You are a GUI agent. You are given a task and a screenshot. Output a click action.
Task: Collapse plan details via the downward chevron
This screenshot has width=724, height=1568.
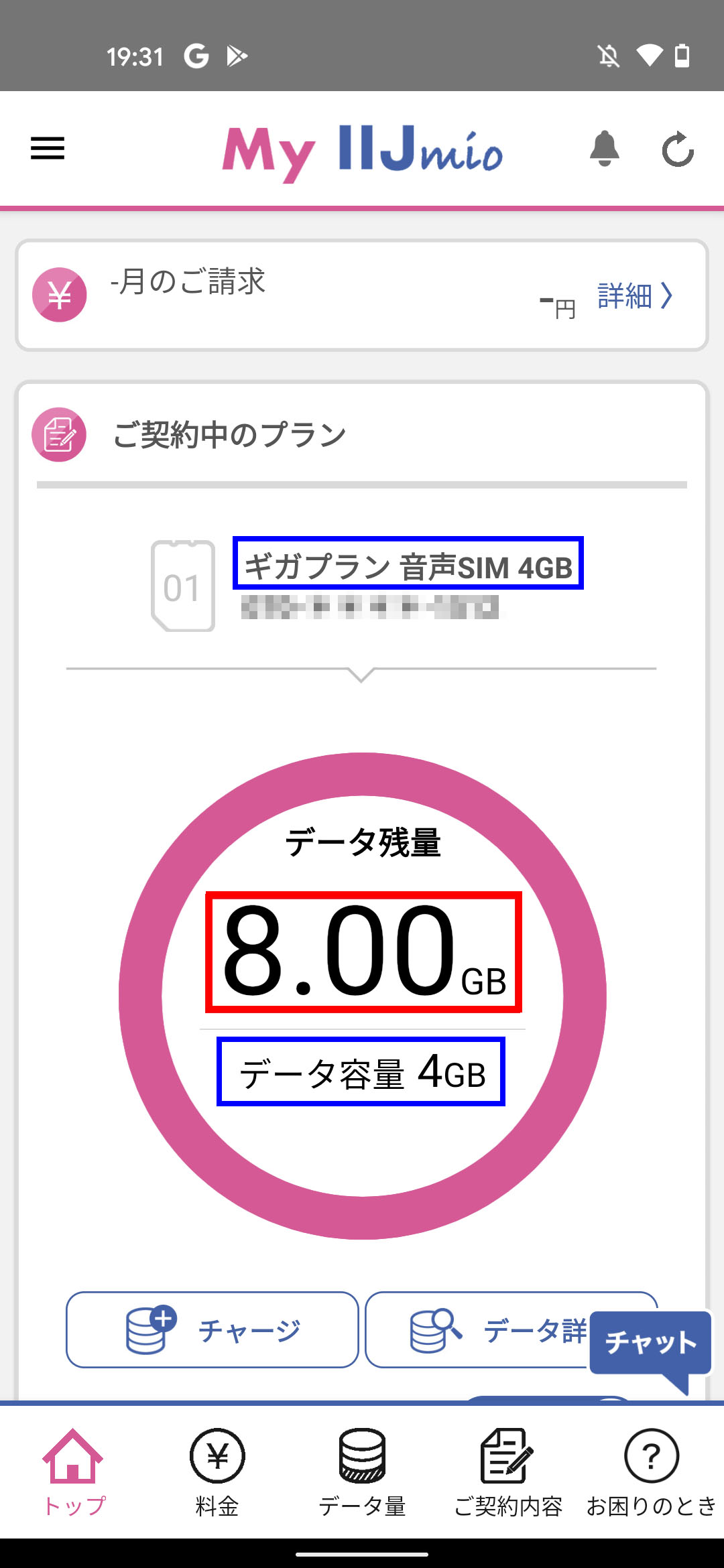point(361,673)
